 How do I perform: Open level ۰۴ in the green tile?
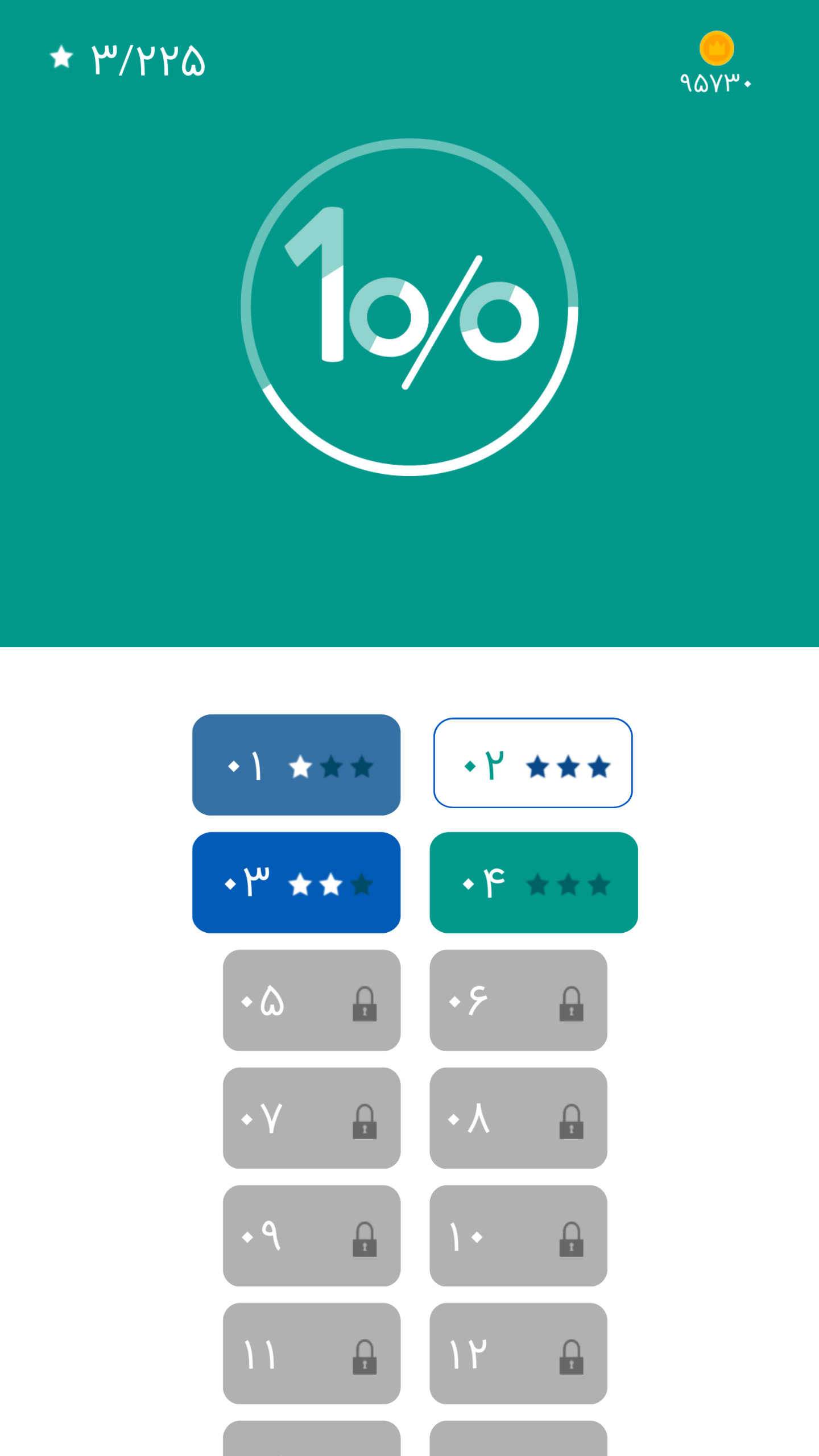coord(533,883)
